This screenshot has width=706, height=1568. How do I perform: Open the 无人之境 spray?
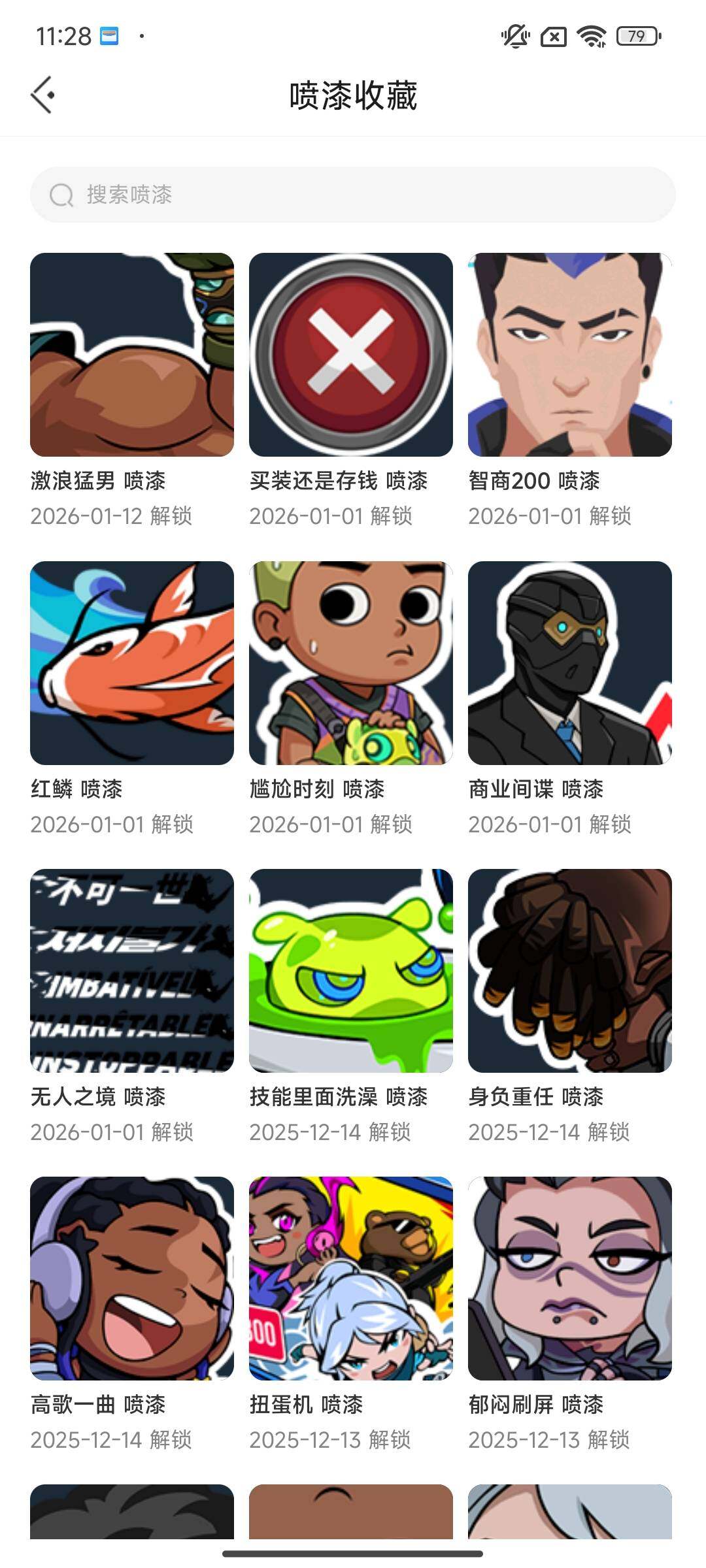132,971
